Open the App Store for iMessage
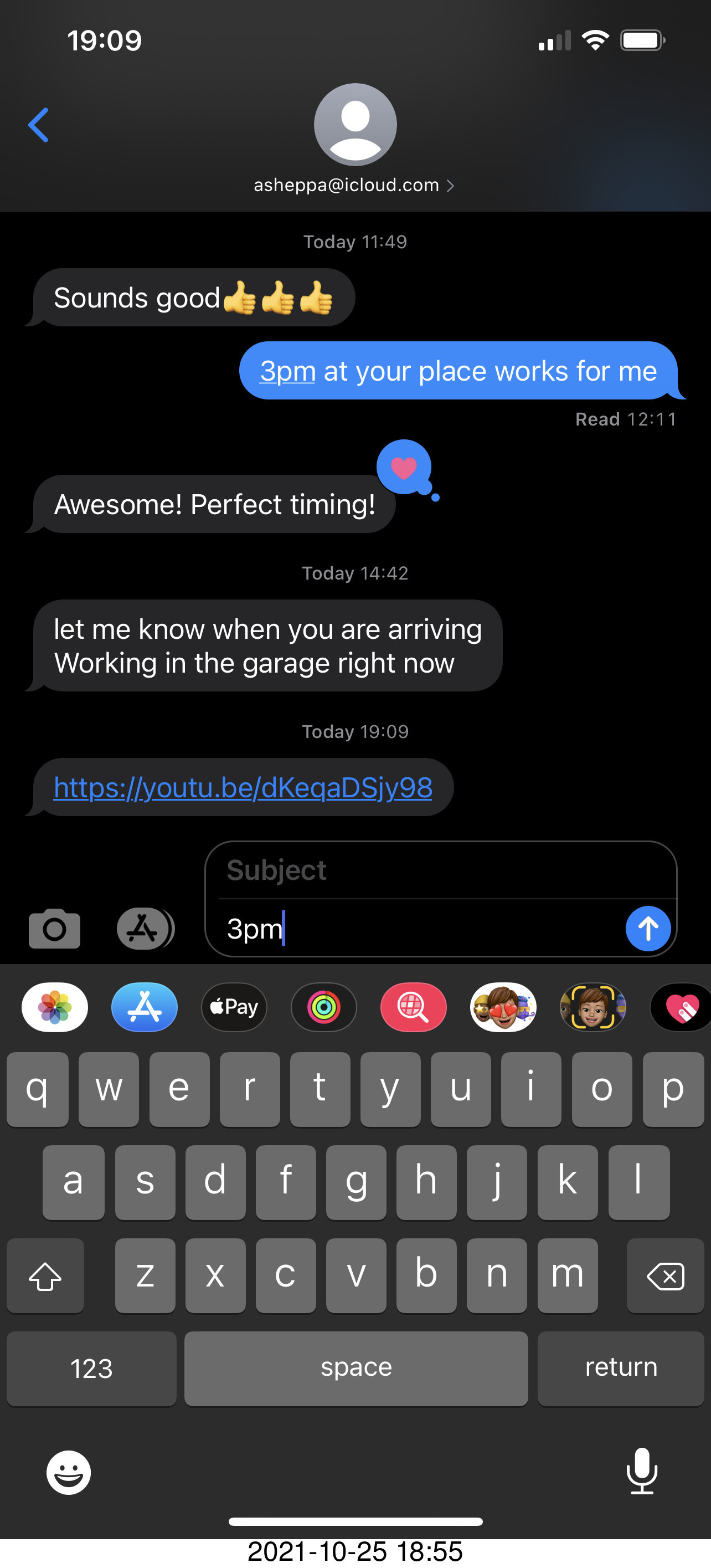This screenshot has width=711, height=1568. pyautogui.click(x=144, y=1007)
